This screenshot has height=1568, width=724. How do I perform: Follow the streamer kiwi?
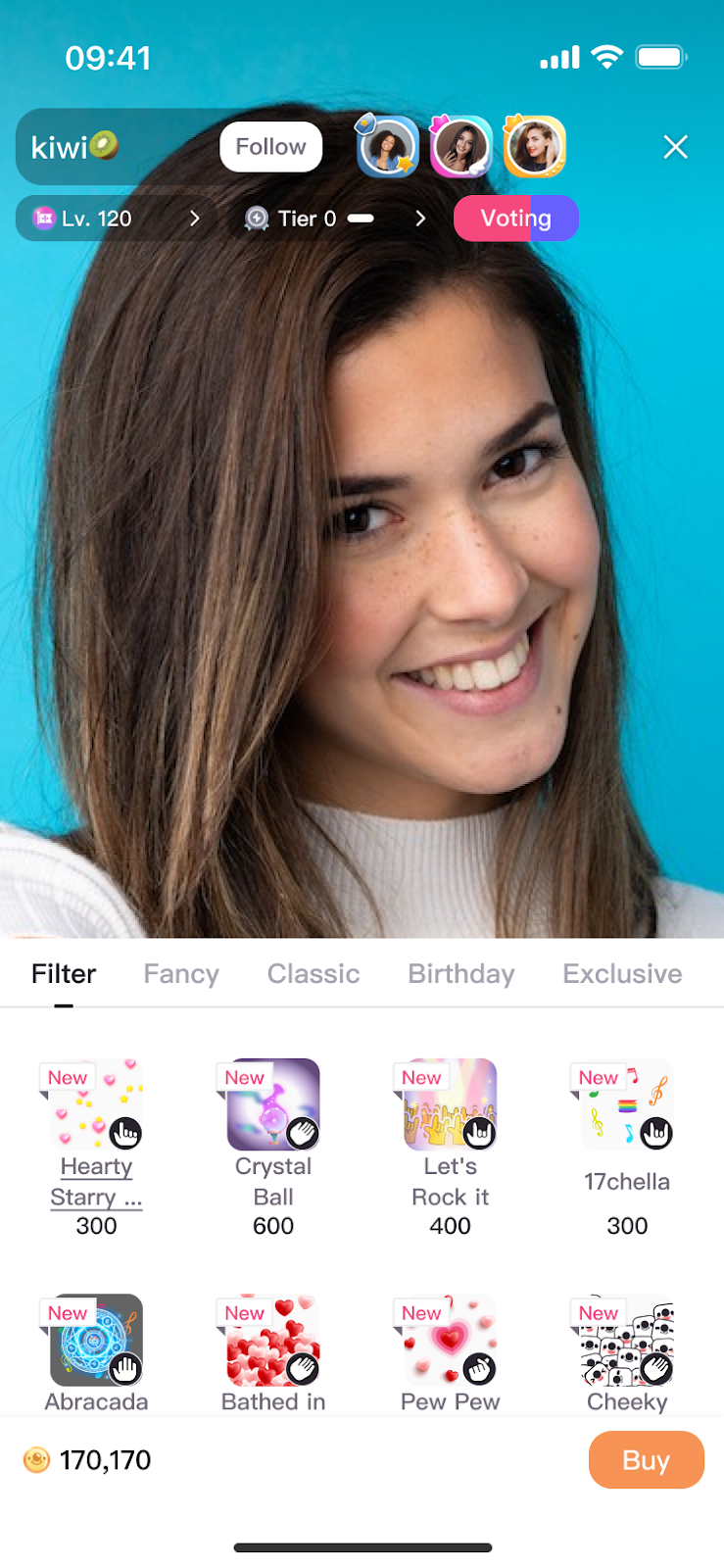[270, 147]
